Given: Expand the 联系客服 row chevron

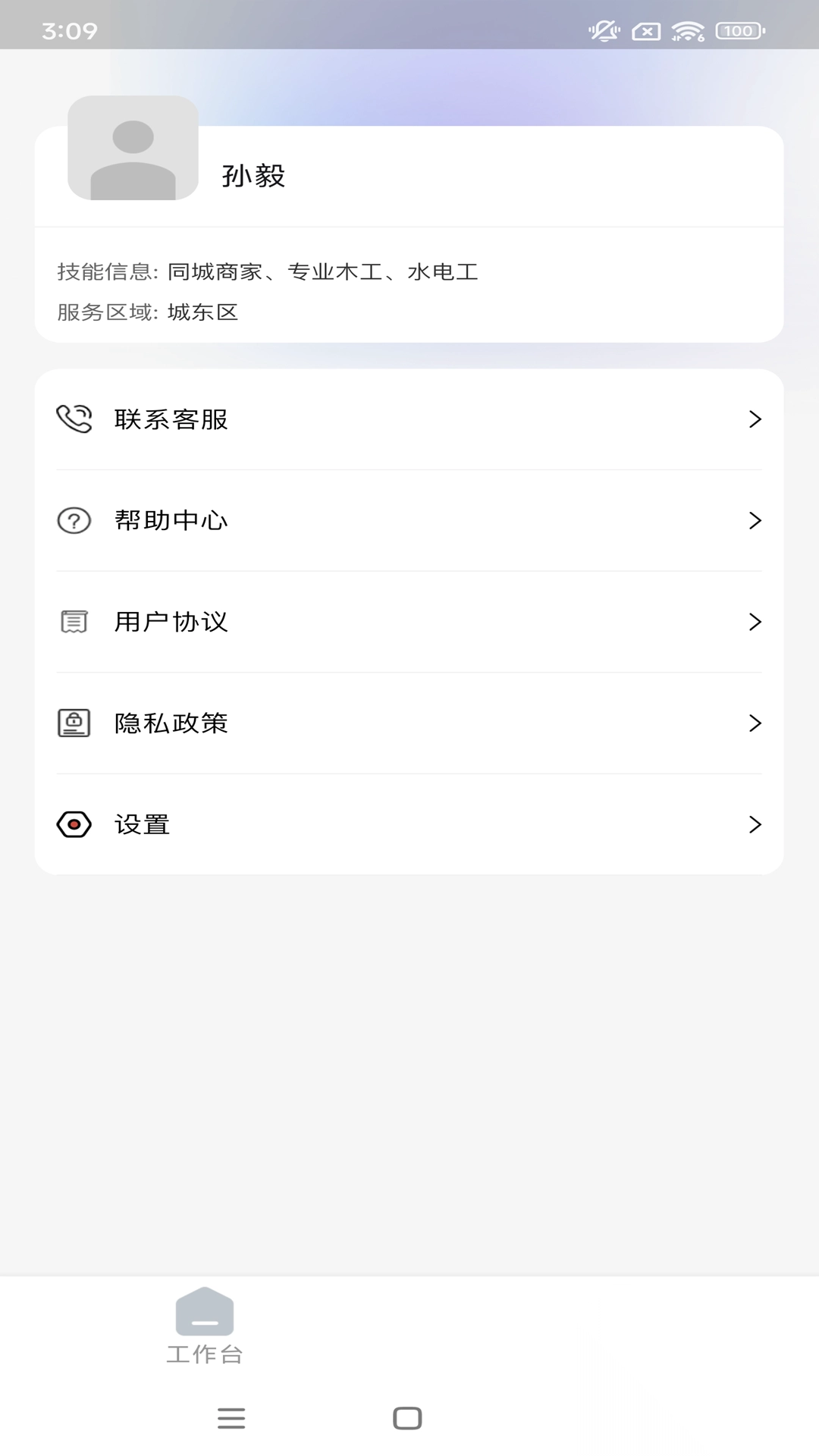Looking at the screenshot, I should 755,419.
